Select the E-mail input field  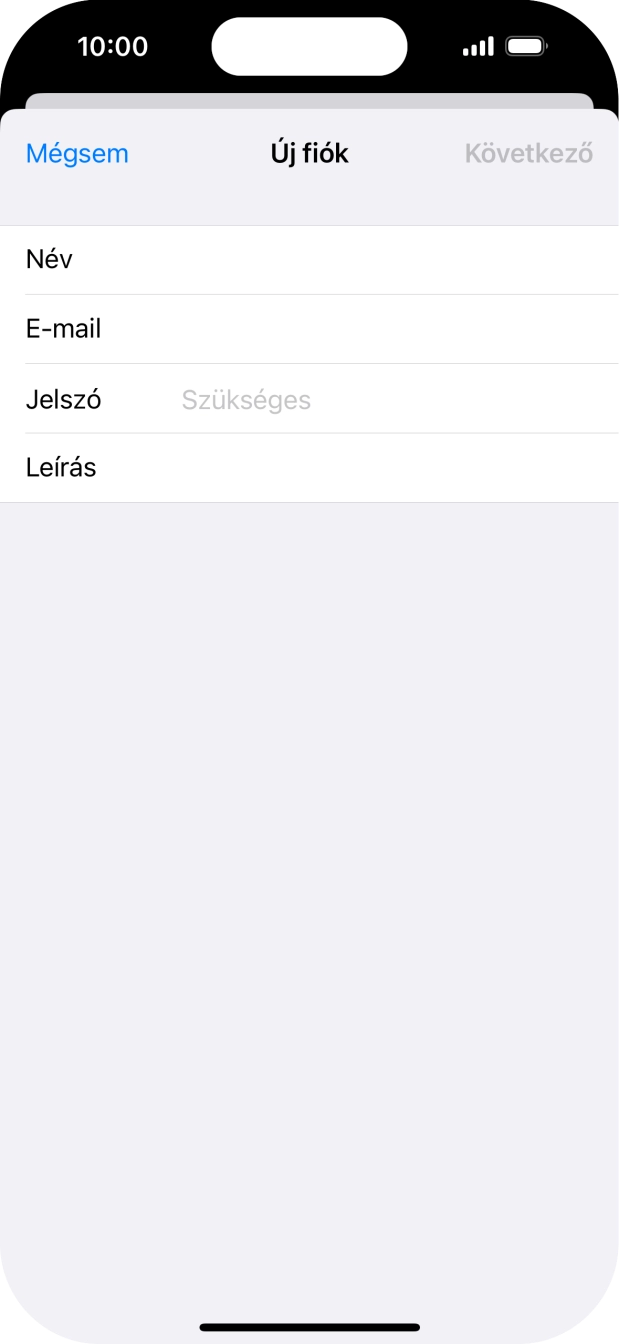[390, 329]
